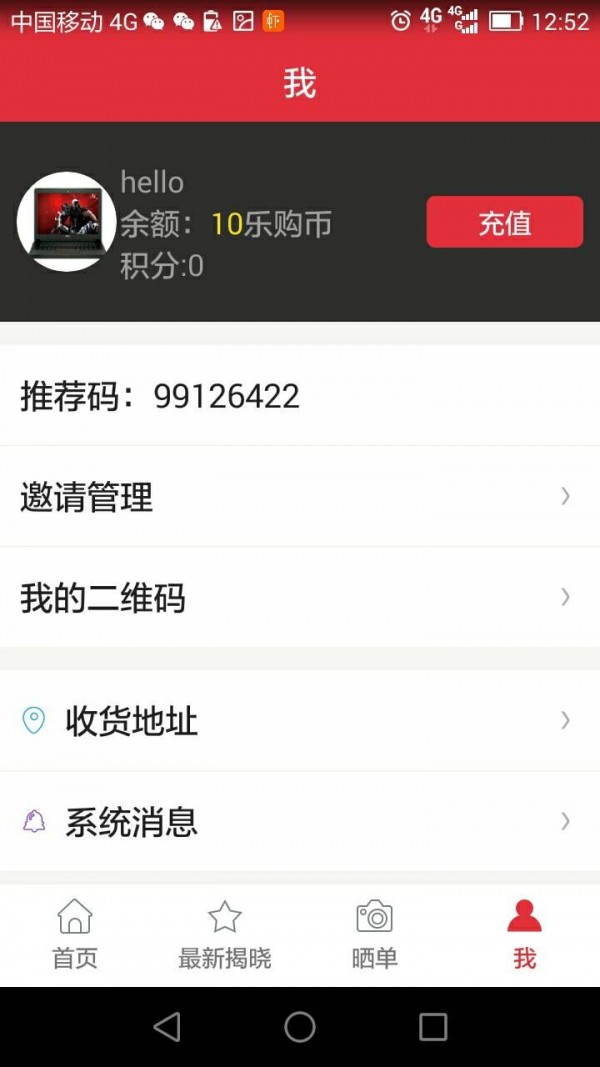Tap the 充值 recharge button

tap(504, 222)
